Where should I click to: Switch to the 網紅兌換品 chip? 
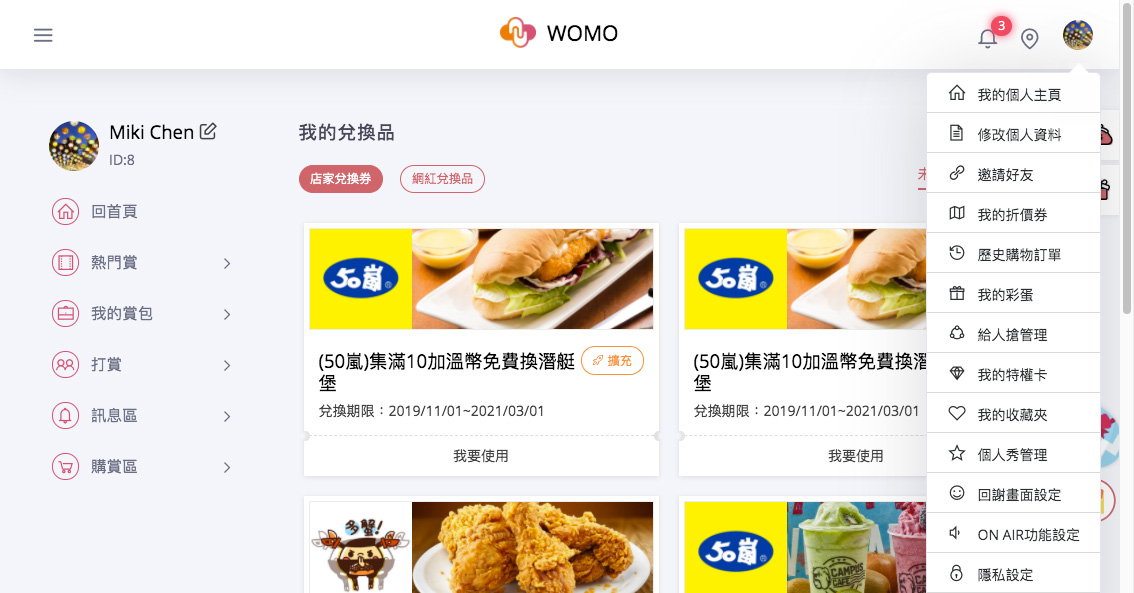coord(442,179)
